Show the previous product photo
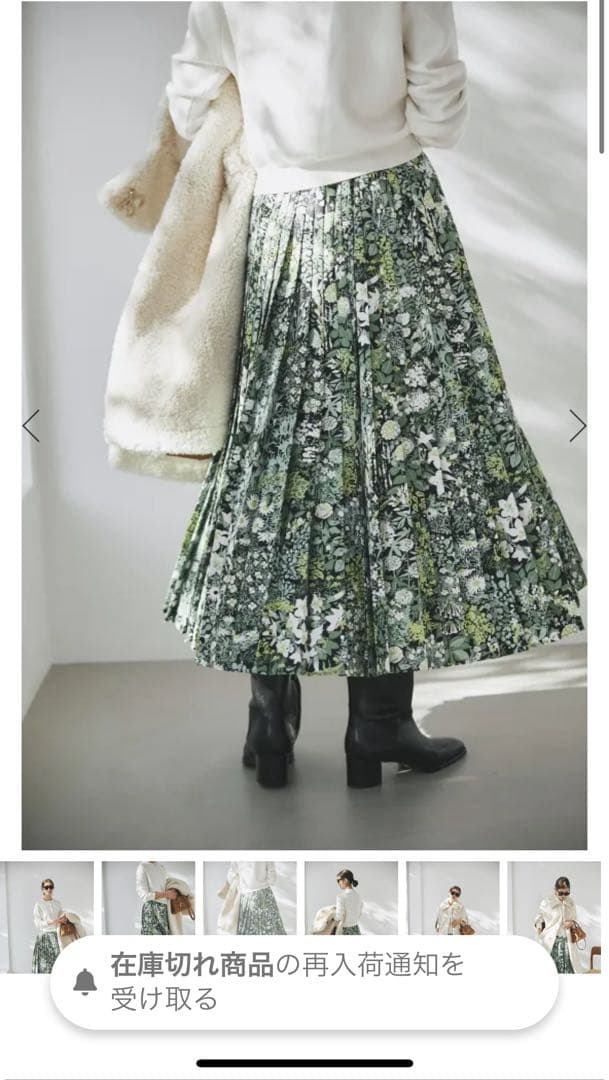609x1080 pixels. click(x=31, y=426)
